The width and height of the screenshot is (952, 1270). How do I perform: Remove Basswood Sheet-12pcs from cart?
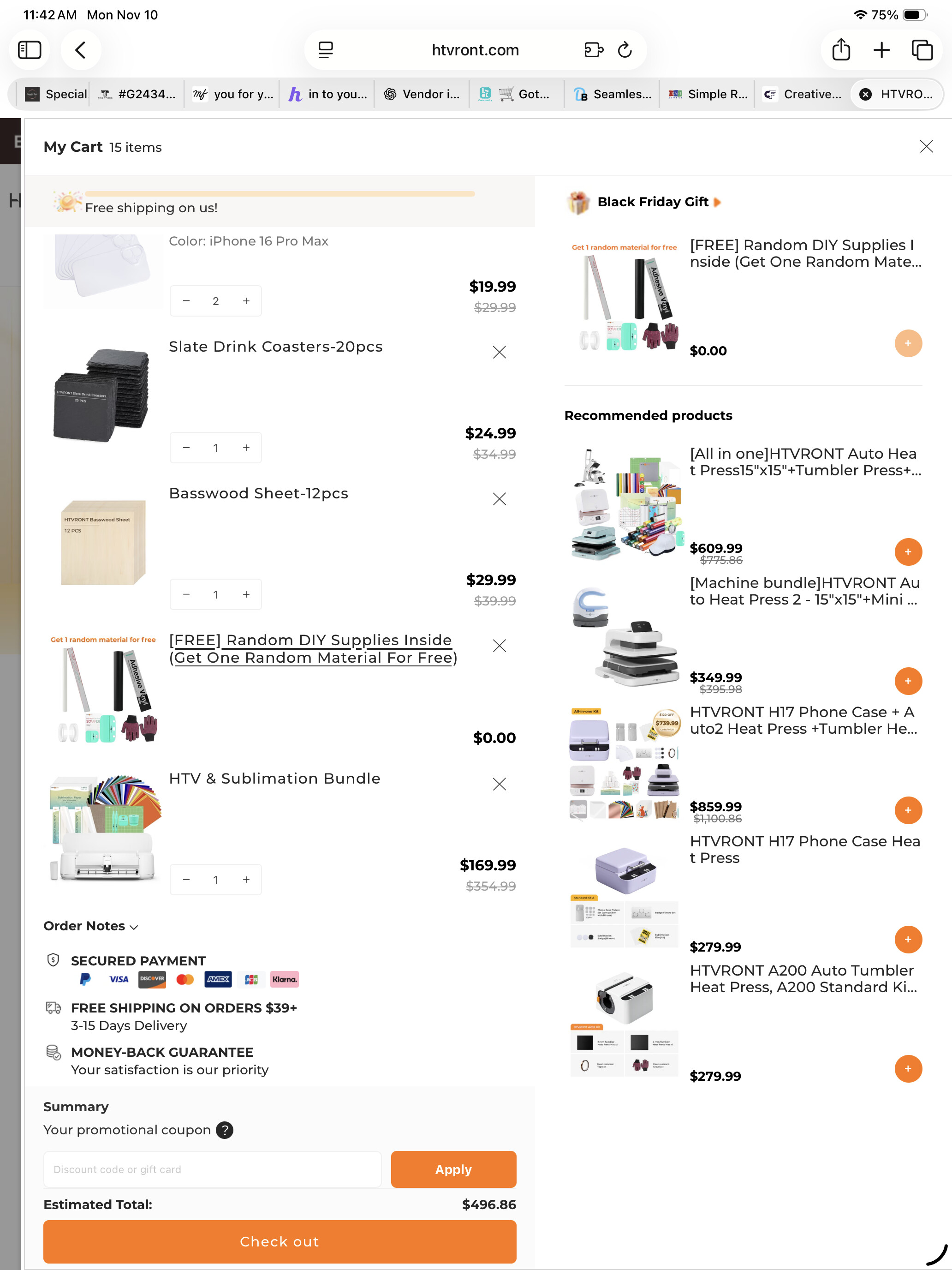click(499, 499)
